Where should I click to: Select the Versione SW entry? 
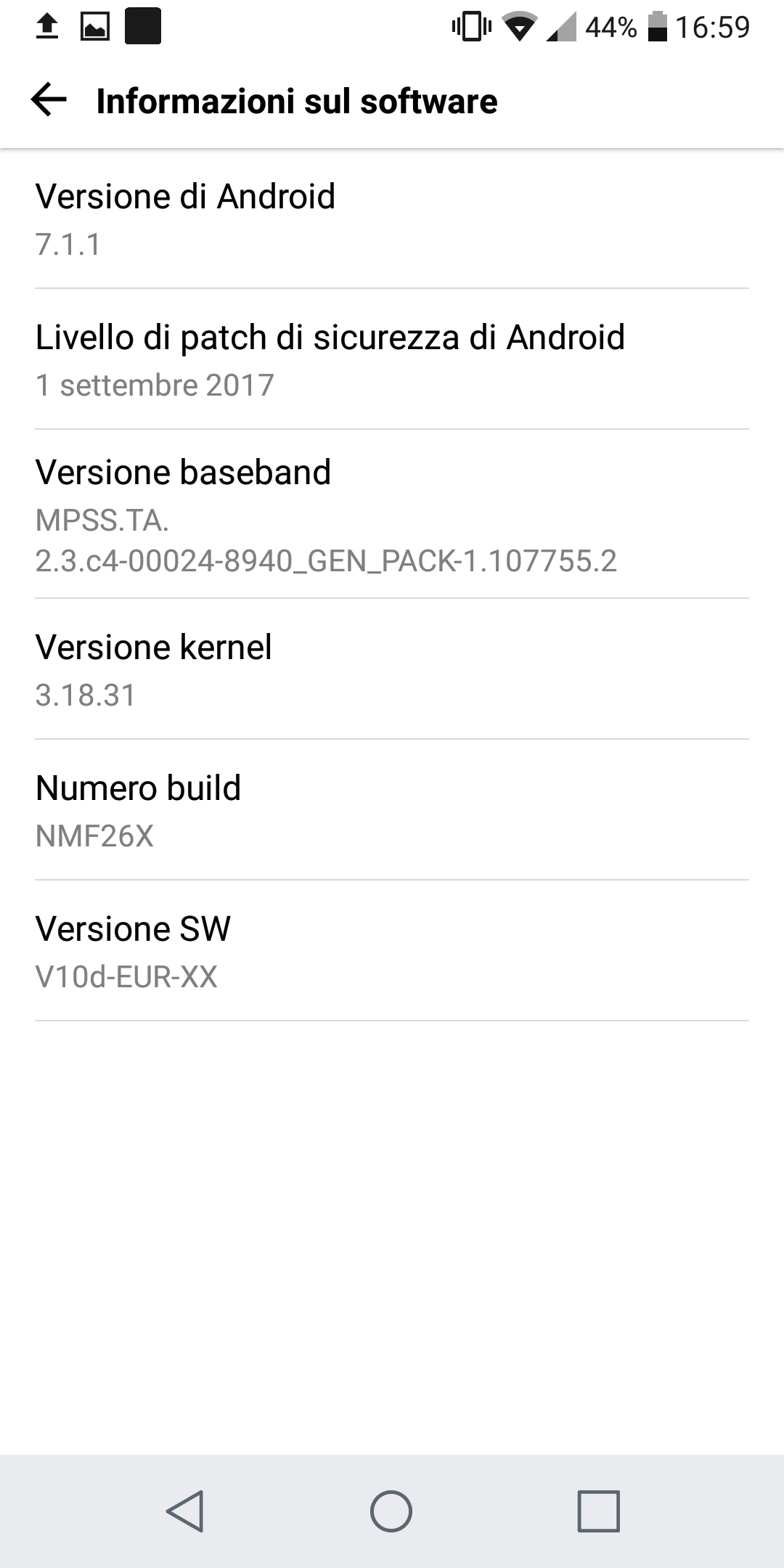tap(392, 952)
